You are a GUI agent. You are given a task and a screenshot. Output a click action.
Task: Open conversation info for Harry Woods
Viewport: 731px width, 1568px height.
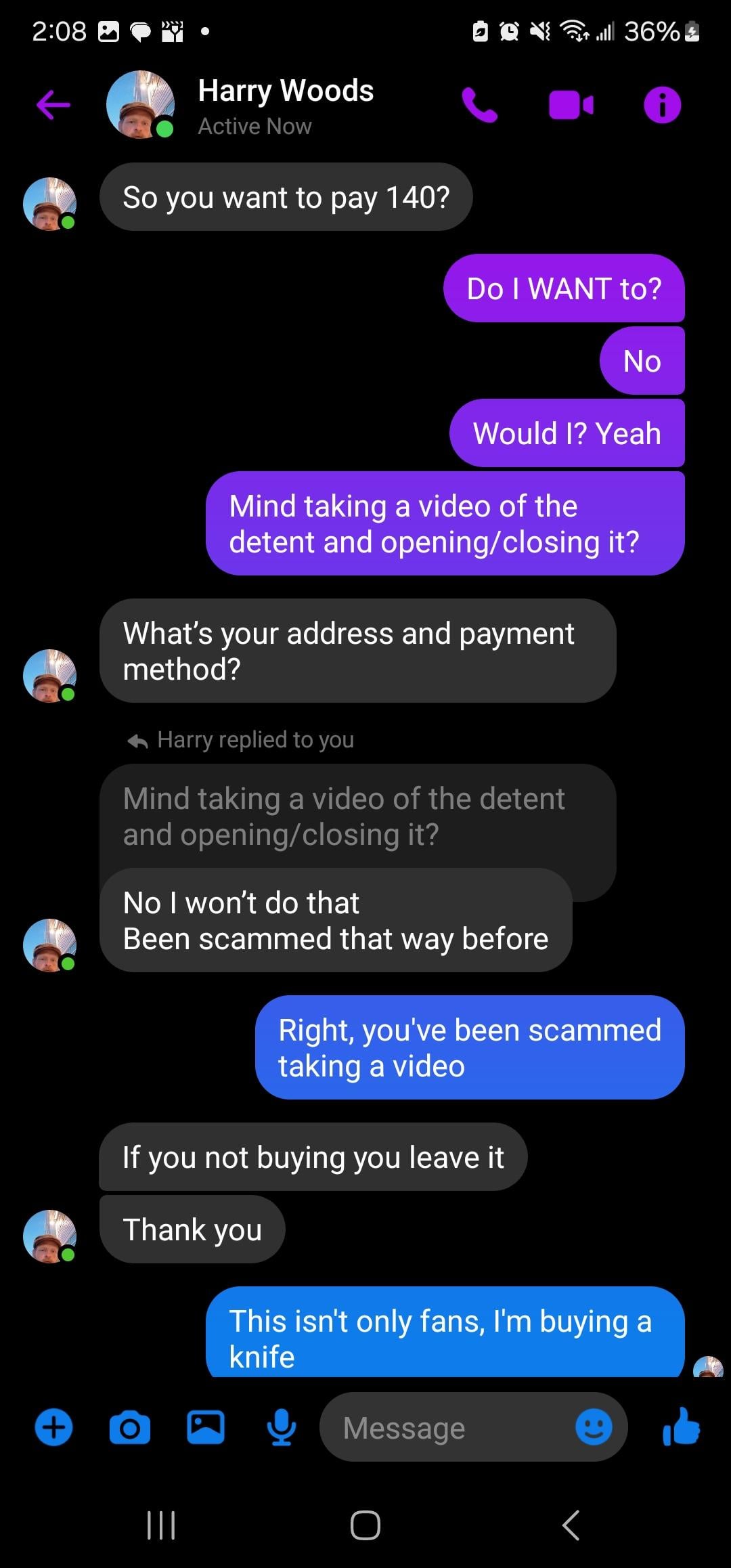pos(662,105)
